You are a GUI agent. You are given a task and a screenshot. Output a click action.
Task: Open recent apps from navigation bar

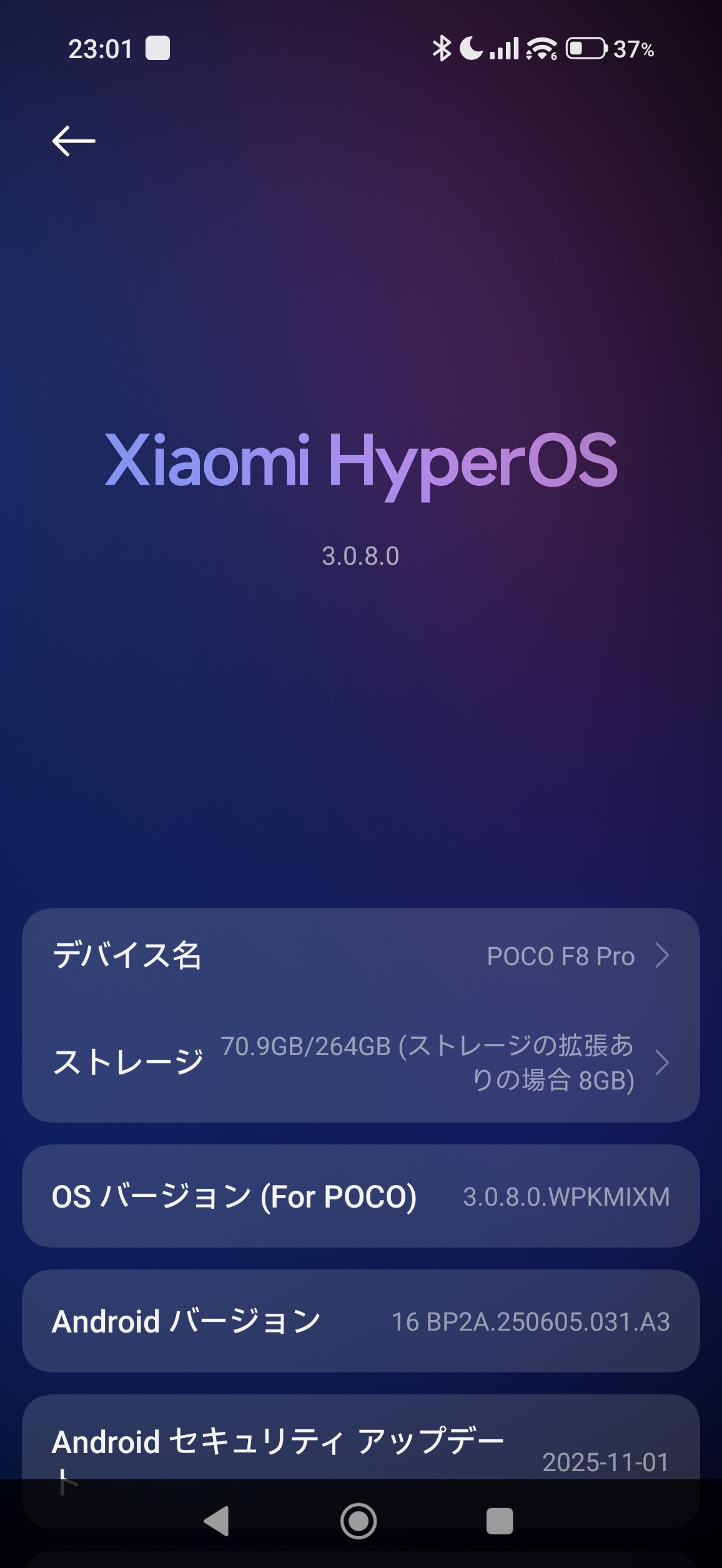(x=499, y=1521)
